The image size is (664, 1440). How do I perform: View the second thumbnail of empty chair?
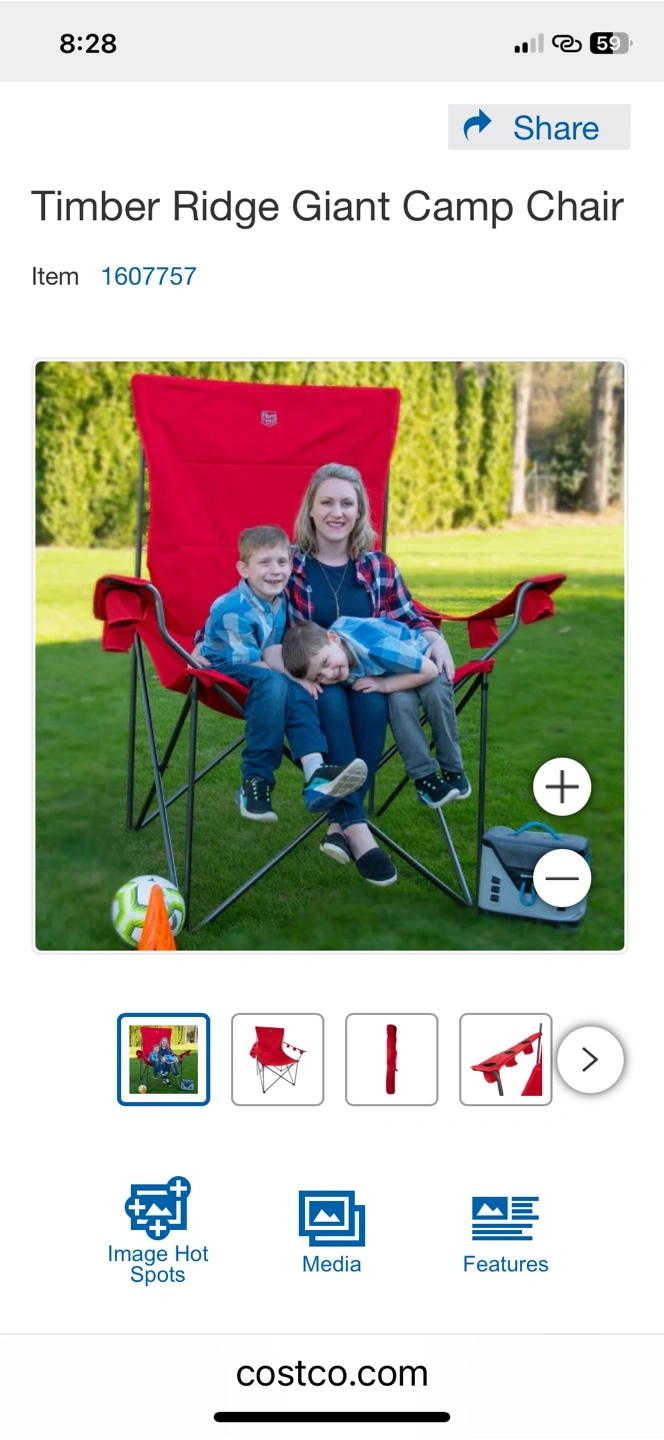tap(277, 1059)
